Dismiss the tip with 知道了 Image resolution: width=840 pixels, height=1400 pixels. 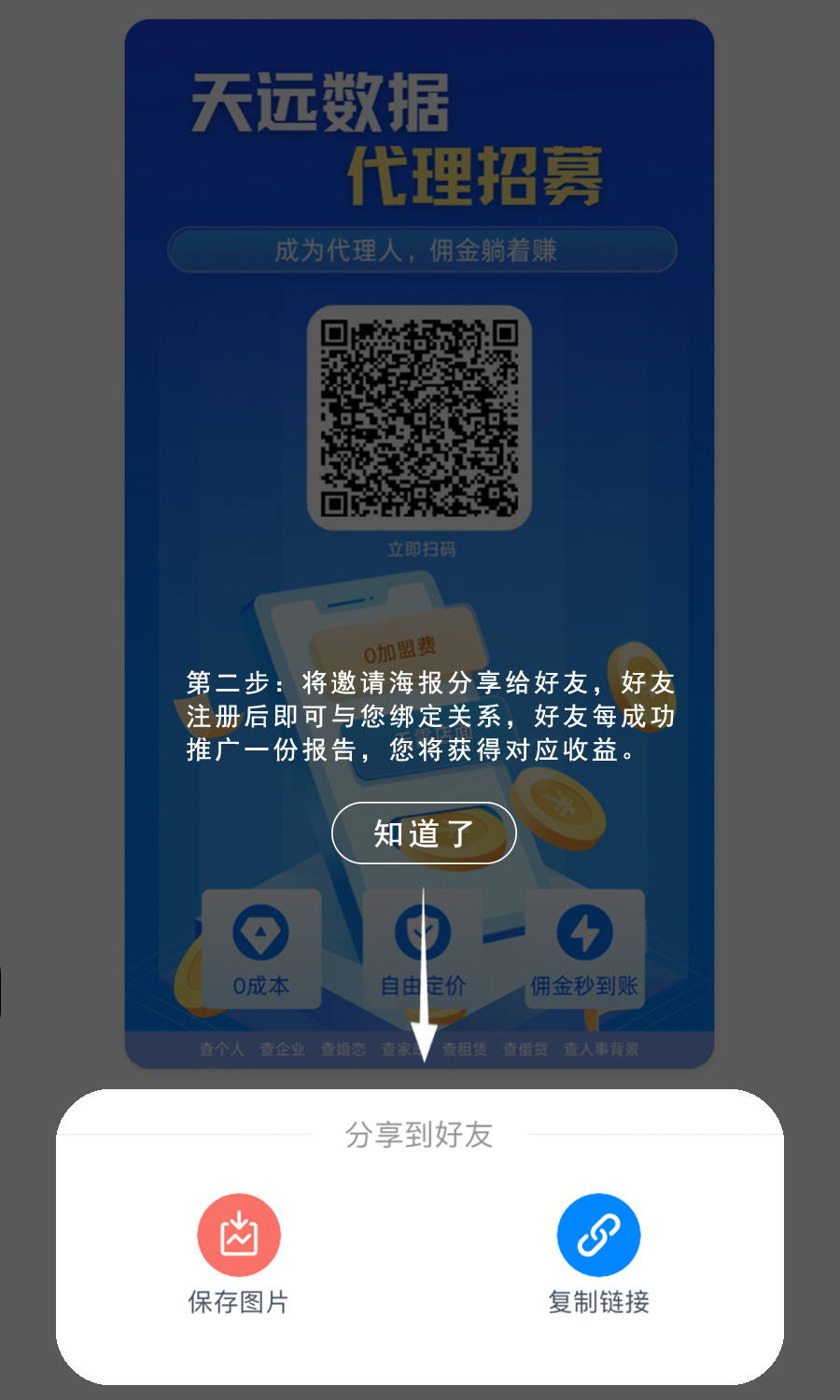424,833
